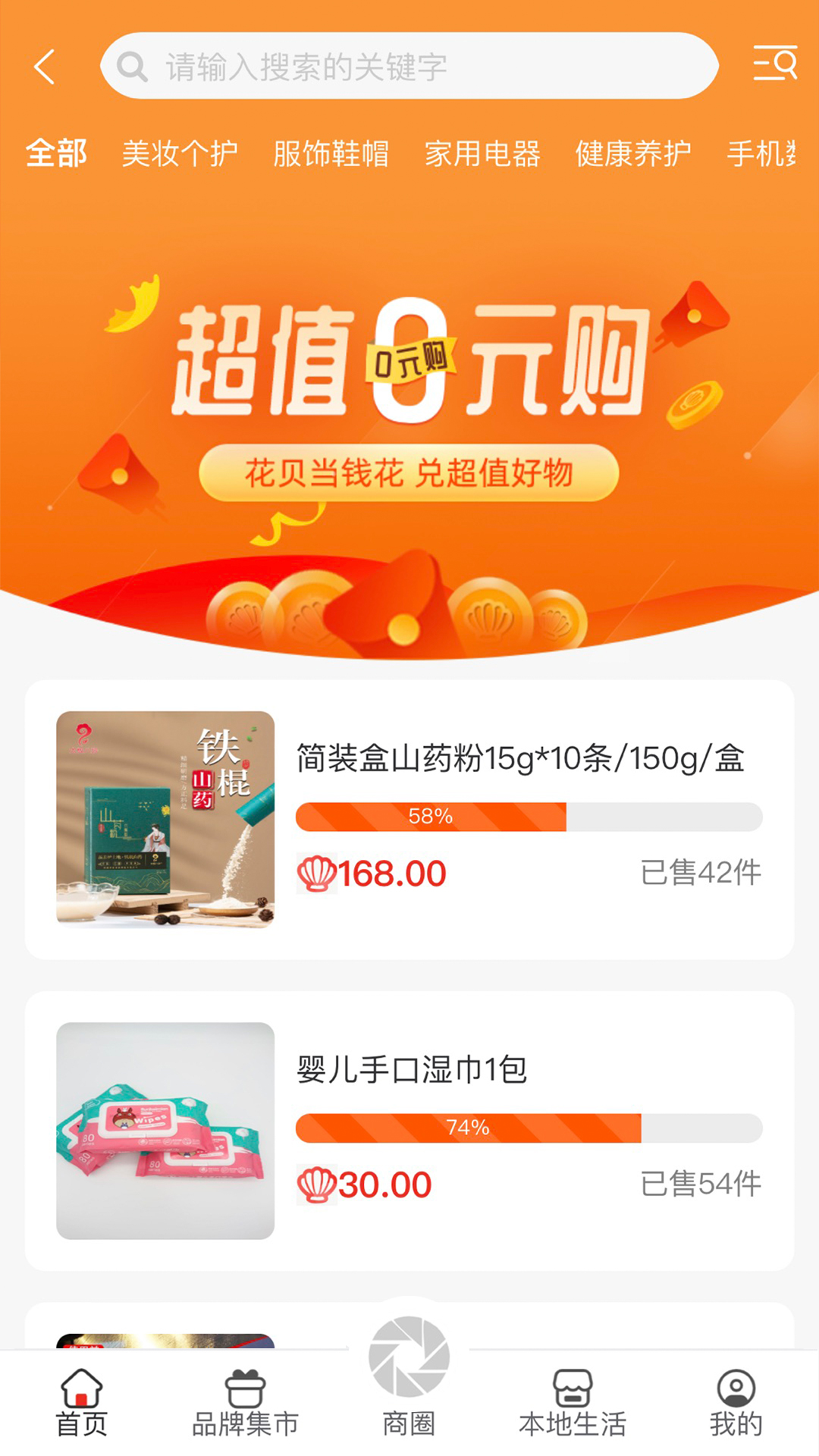Go to the 首页 tab

(82, 1403)
